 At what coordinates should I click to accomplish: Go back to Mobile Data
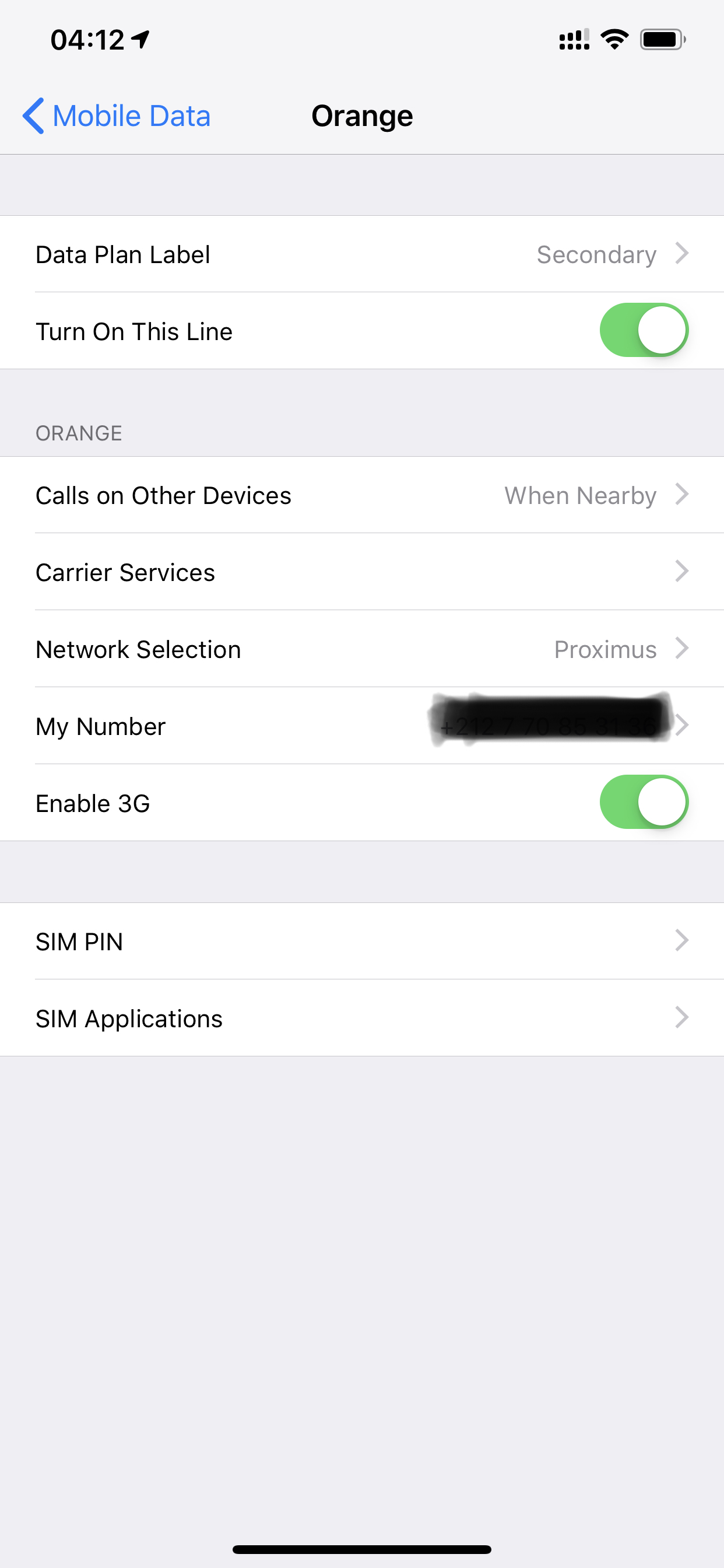[117, 116]
